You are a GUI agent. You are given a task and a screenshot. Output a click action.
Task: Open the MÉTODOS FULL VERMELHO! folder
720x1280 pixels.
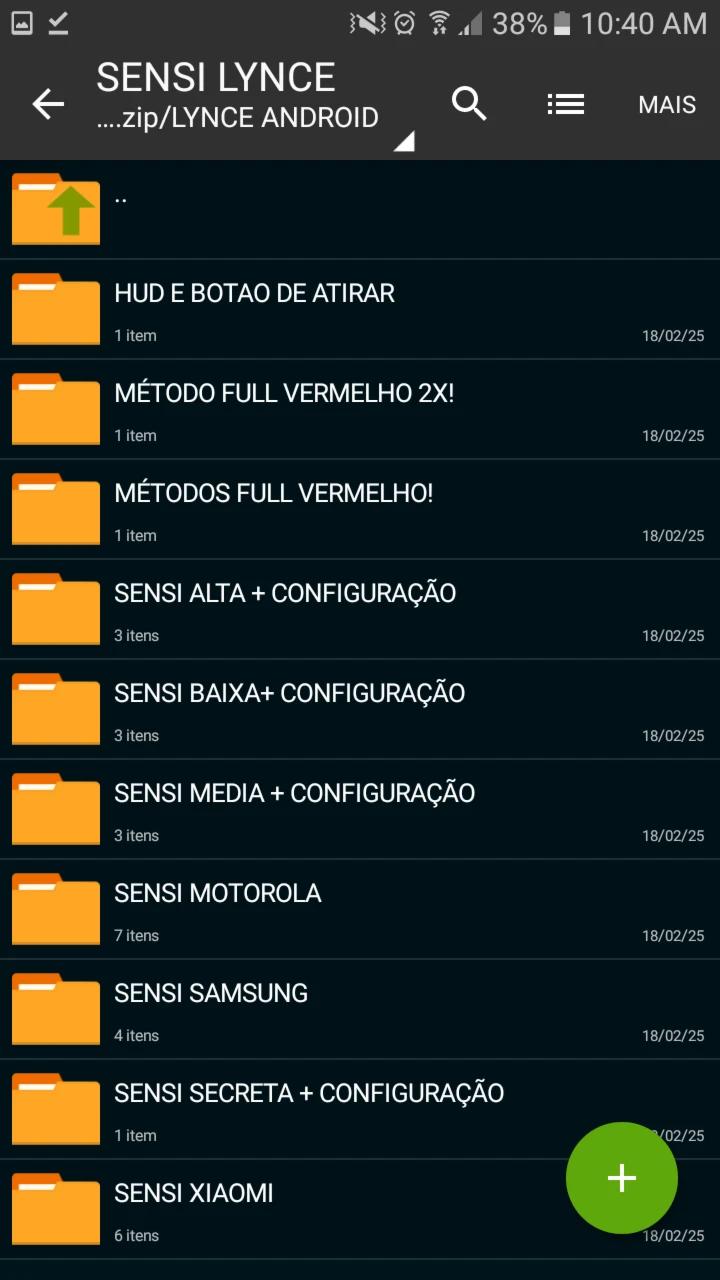pyautogui.click(x=360, y=509)
